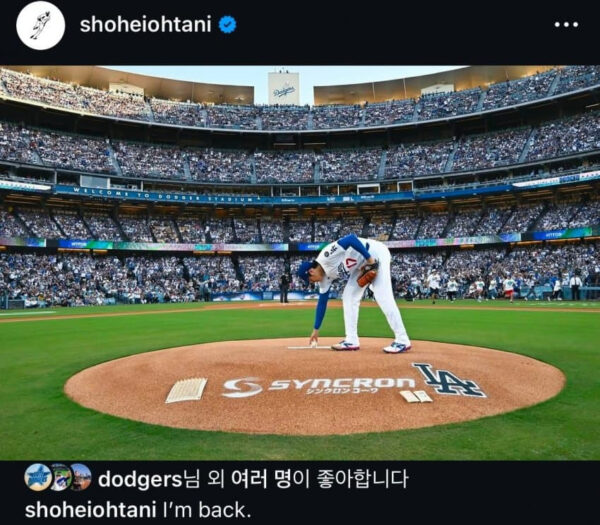Open the shoheiohtani username in header
Image resolution: width=600 pixels, height=525 pixels.
tap(145, 25)
